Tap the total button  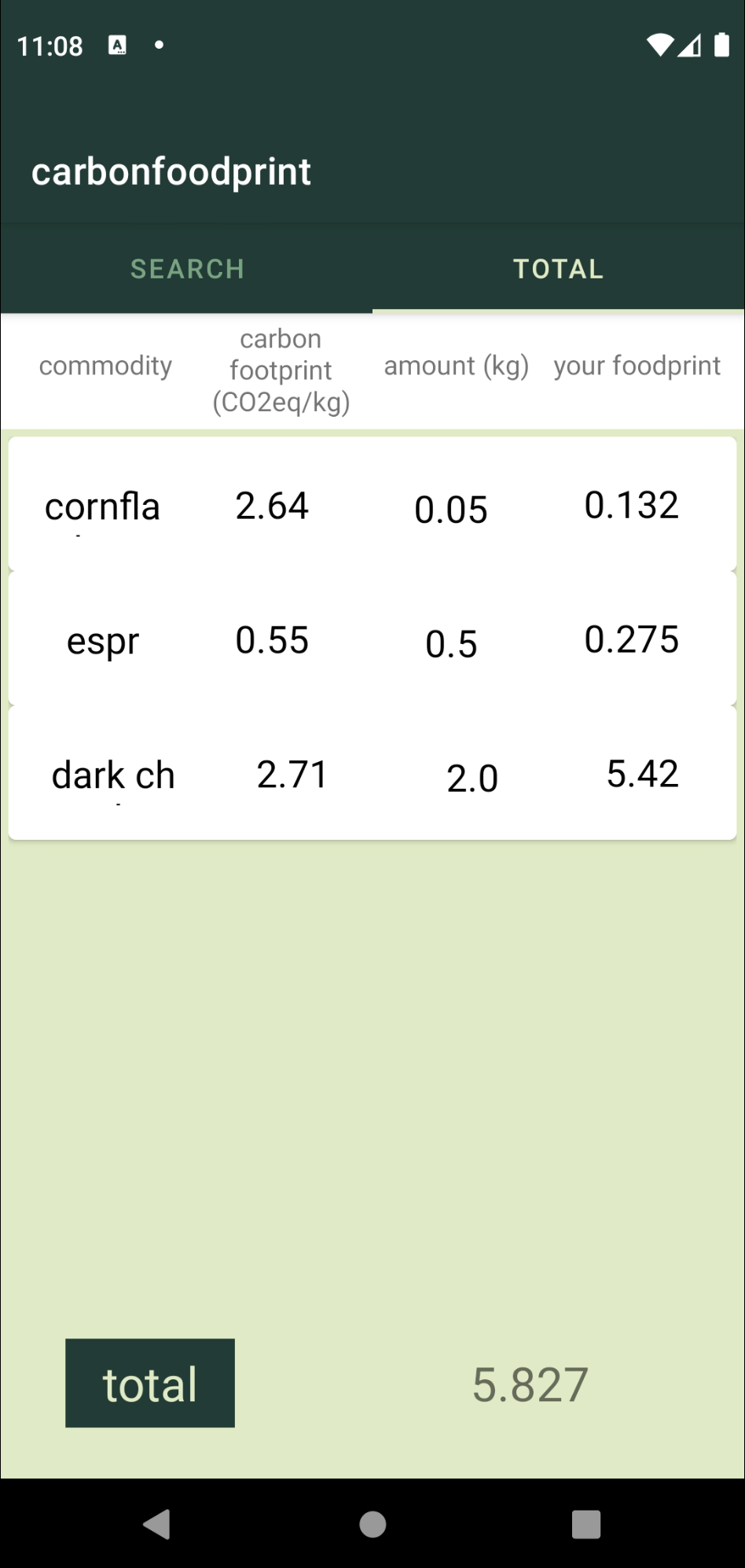tap(150, 1383)
